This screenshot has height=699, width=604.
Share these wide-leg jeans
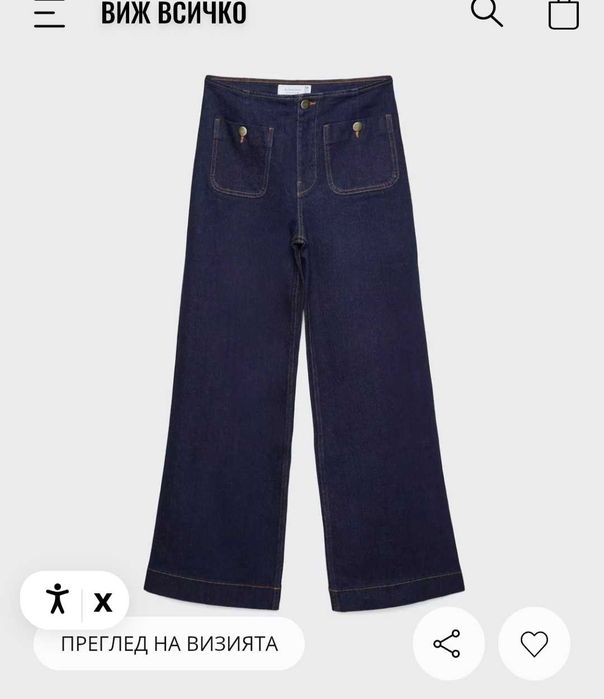pos(447,644)
